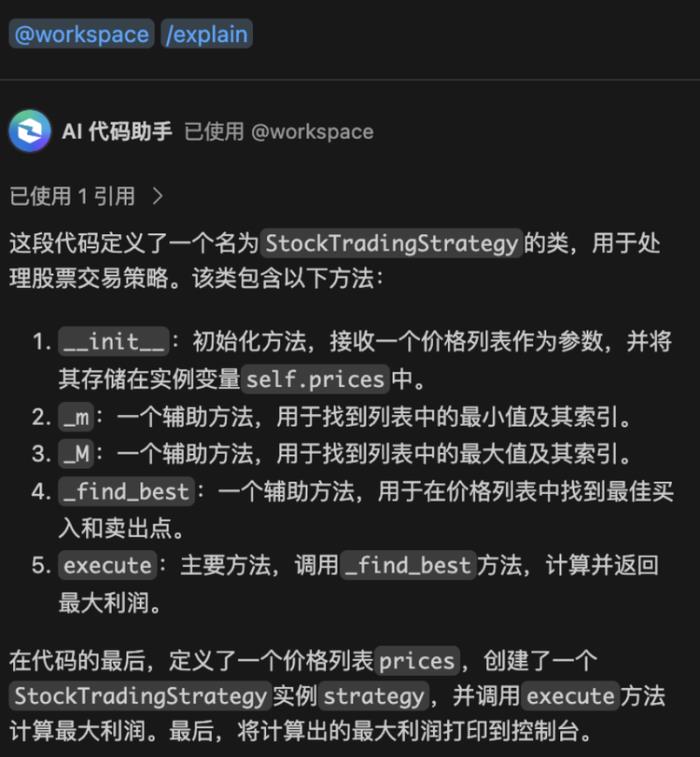
Task: Expand the 已使用 1 引用 references section
Action: (86, 196)
